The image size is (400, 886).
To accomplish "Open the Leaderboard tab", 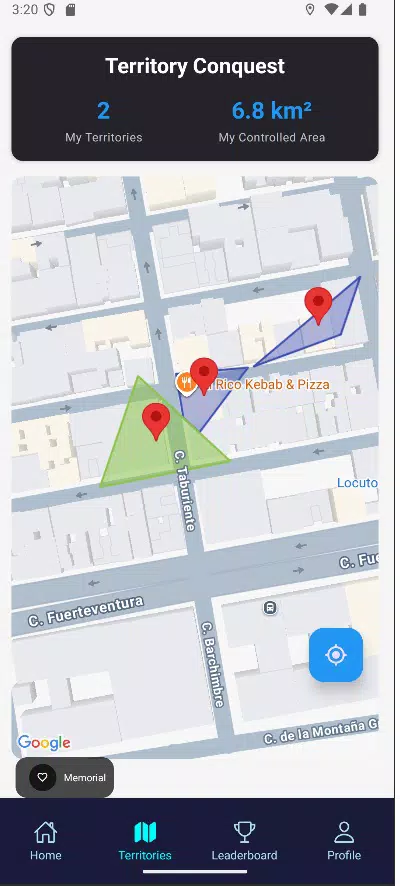I will coord(245,841).
